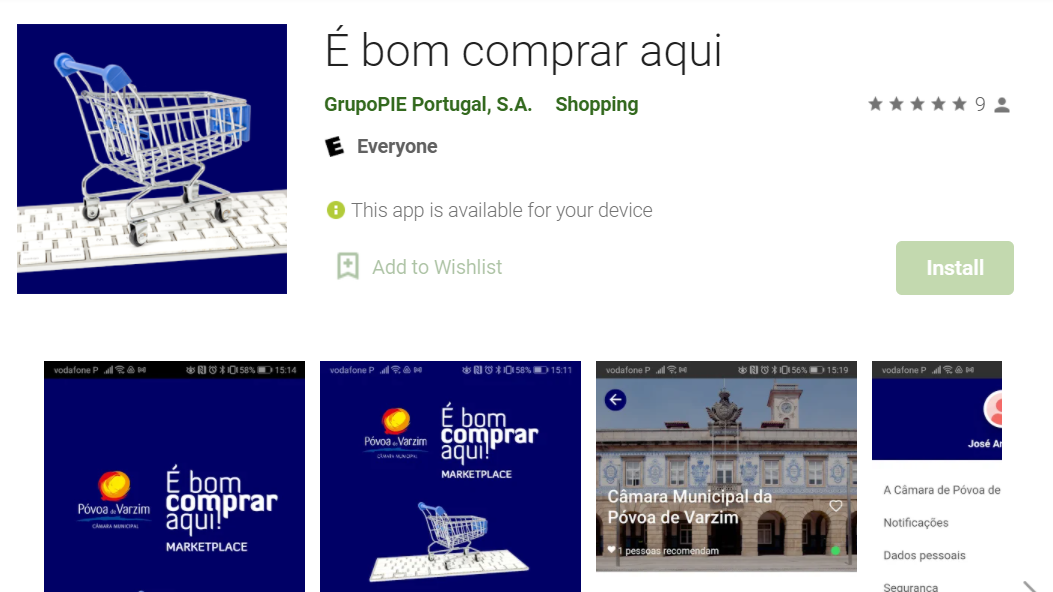Image resolution: width=1053 pixels, height=592 pixels.
Task: Install the É bom comprar aqui app
Action: click(954, 268)
